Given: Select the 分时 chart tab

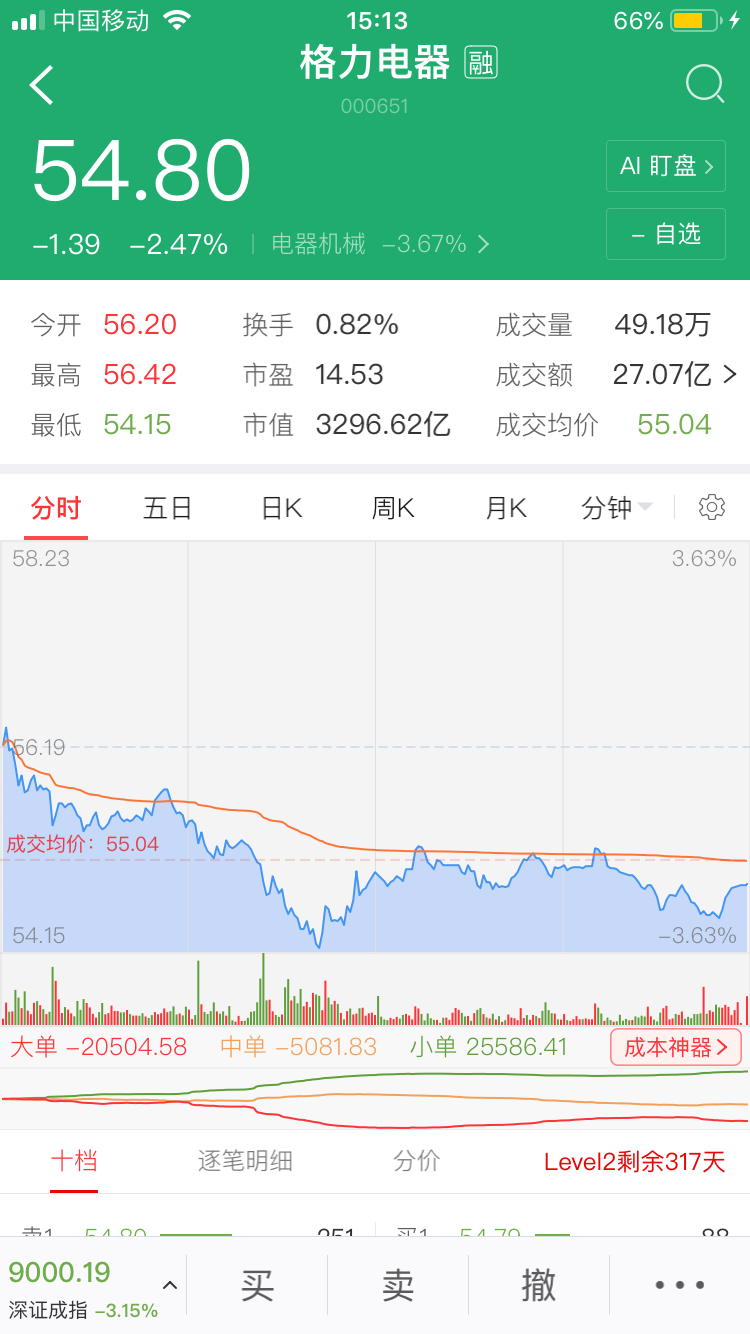Looking at the screenshot, I should pyautogui.click(x=56, y=508).
